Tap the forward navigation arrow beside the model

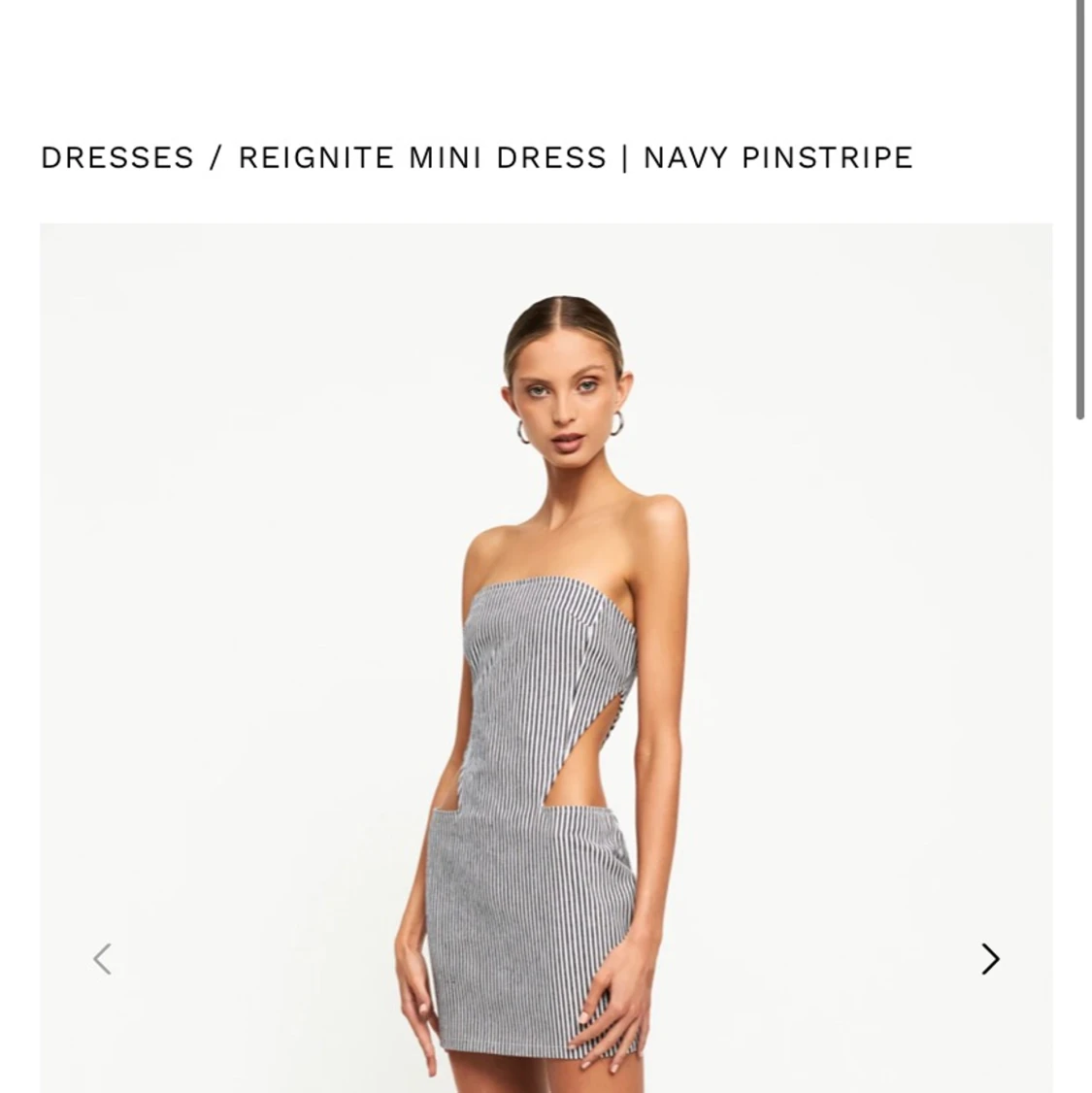point(990,959)
